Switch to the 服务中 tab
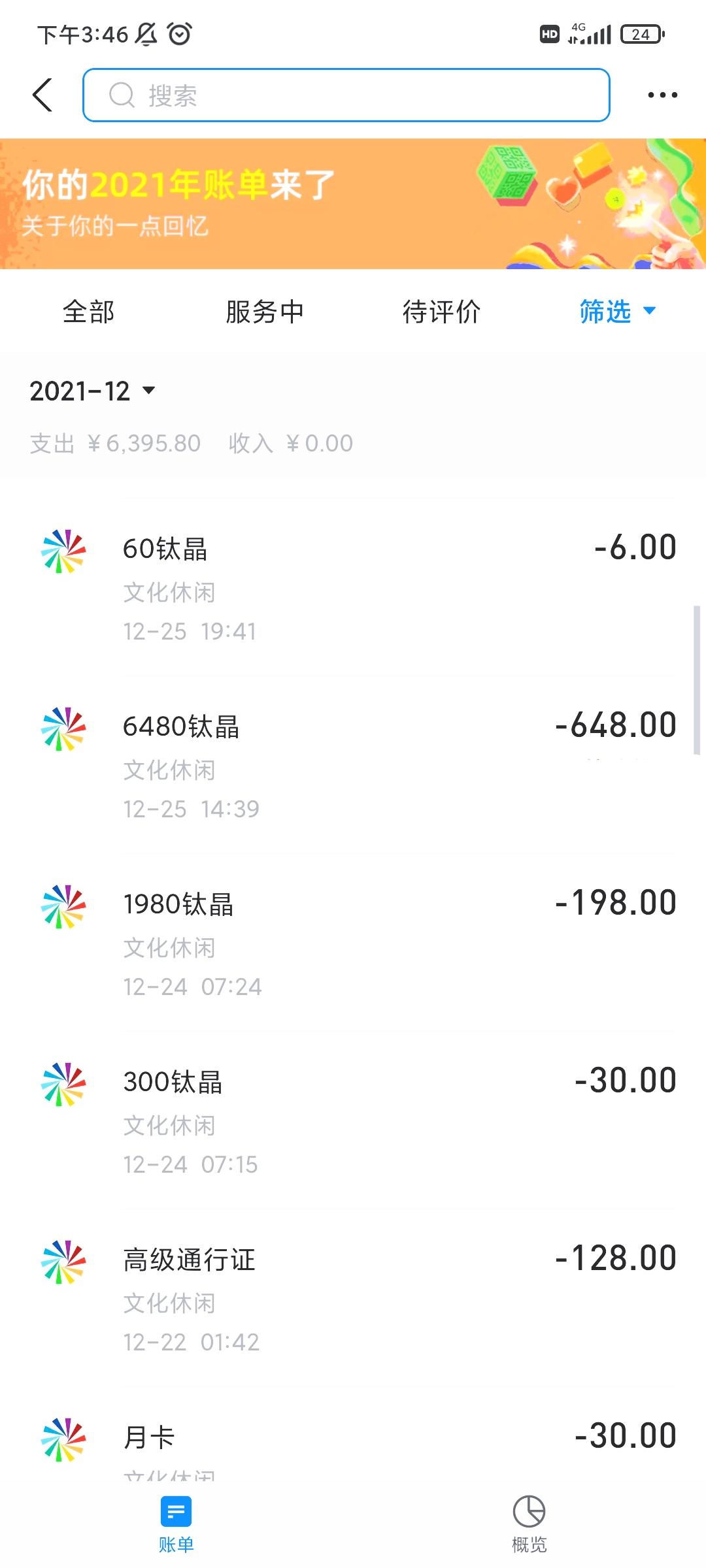 point(265,312)
